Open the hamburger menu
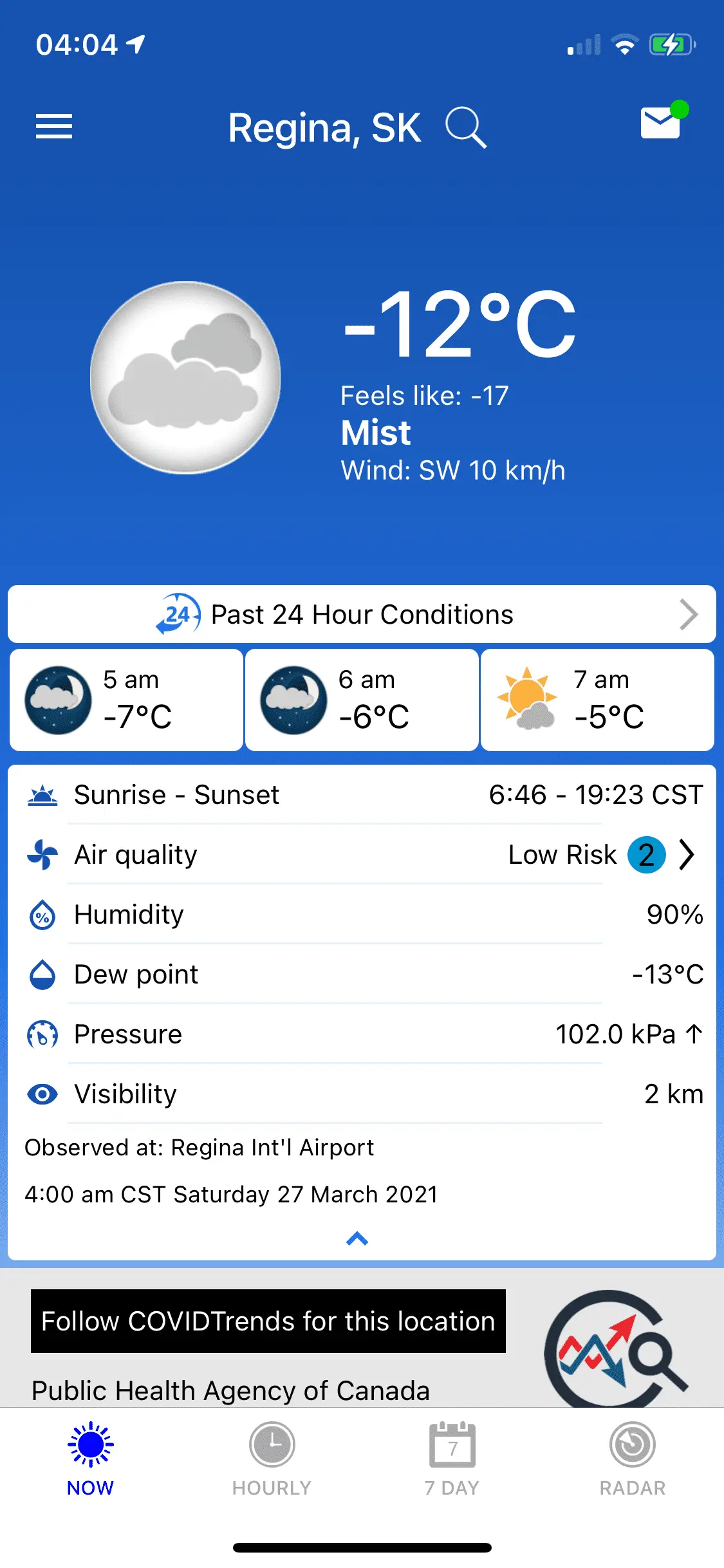This screenshot has height=1568, width=724. 54,127
